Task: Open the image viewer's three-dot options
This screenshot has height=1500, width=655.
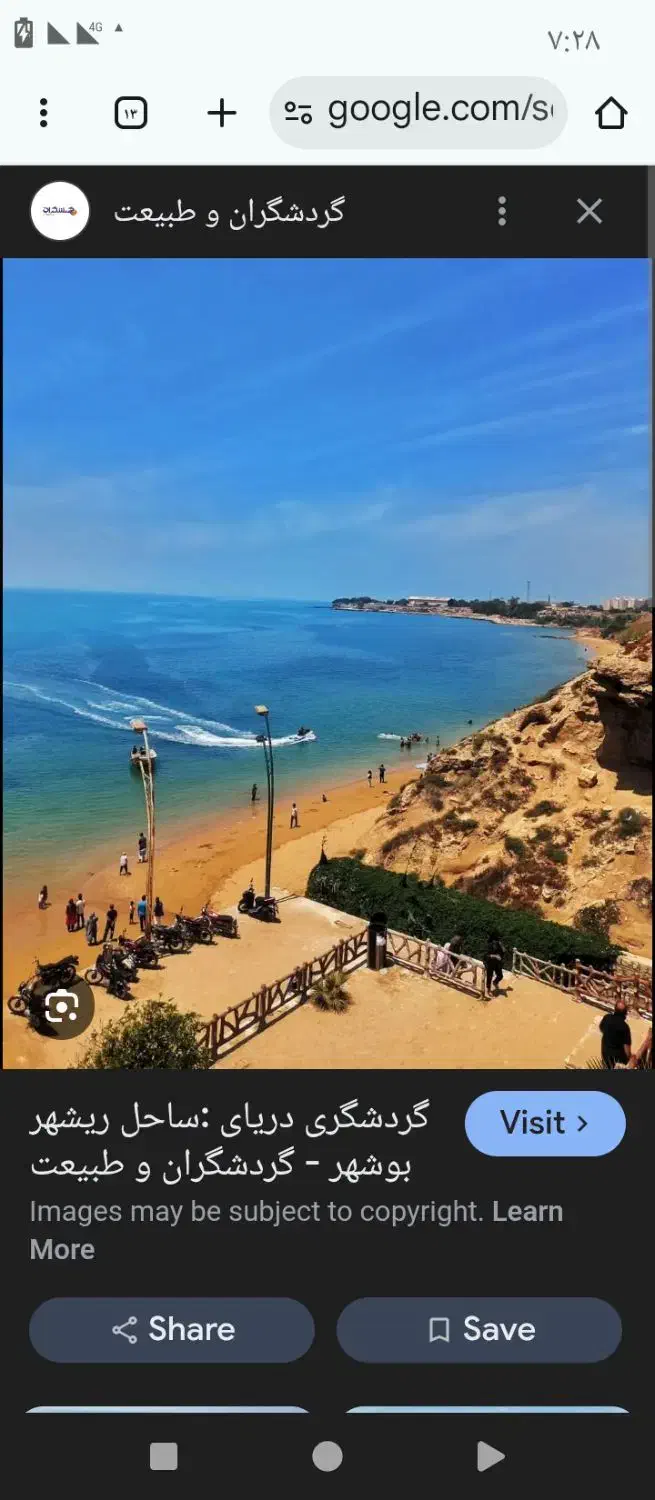Action: point(502,211)
